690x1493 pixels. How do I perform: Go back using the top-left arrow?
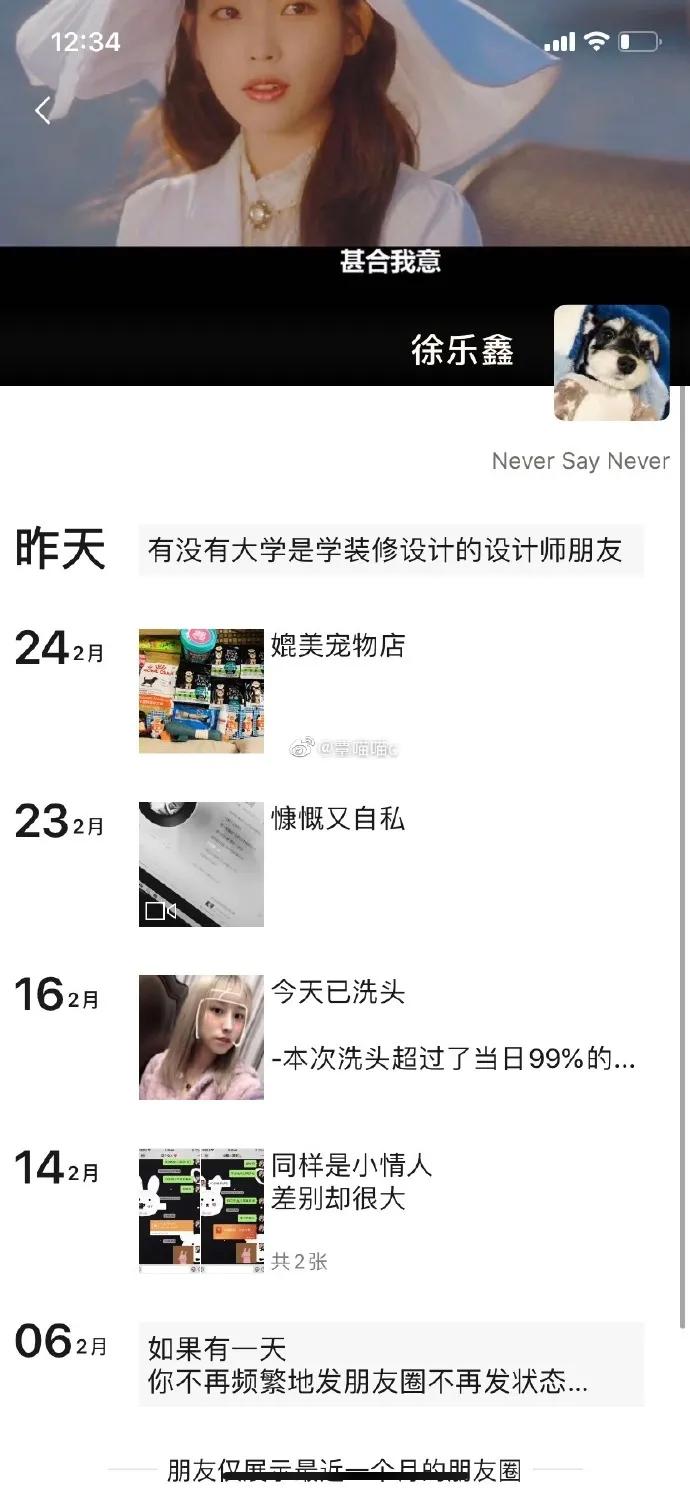42,111
